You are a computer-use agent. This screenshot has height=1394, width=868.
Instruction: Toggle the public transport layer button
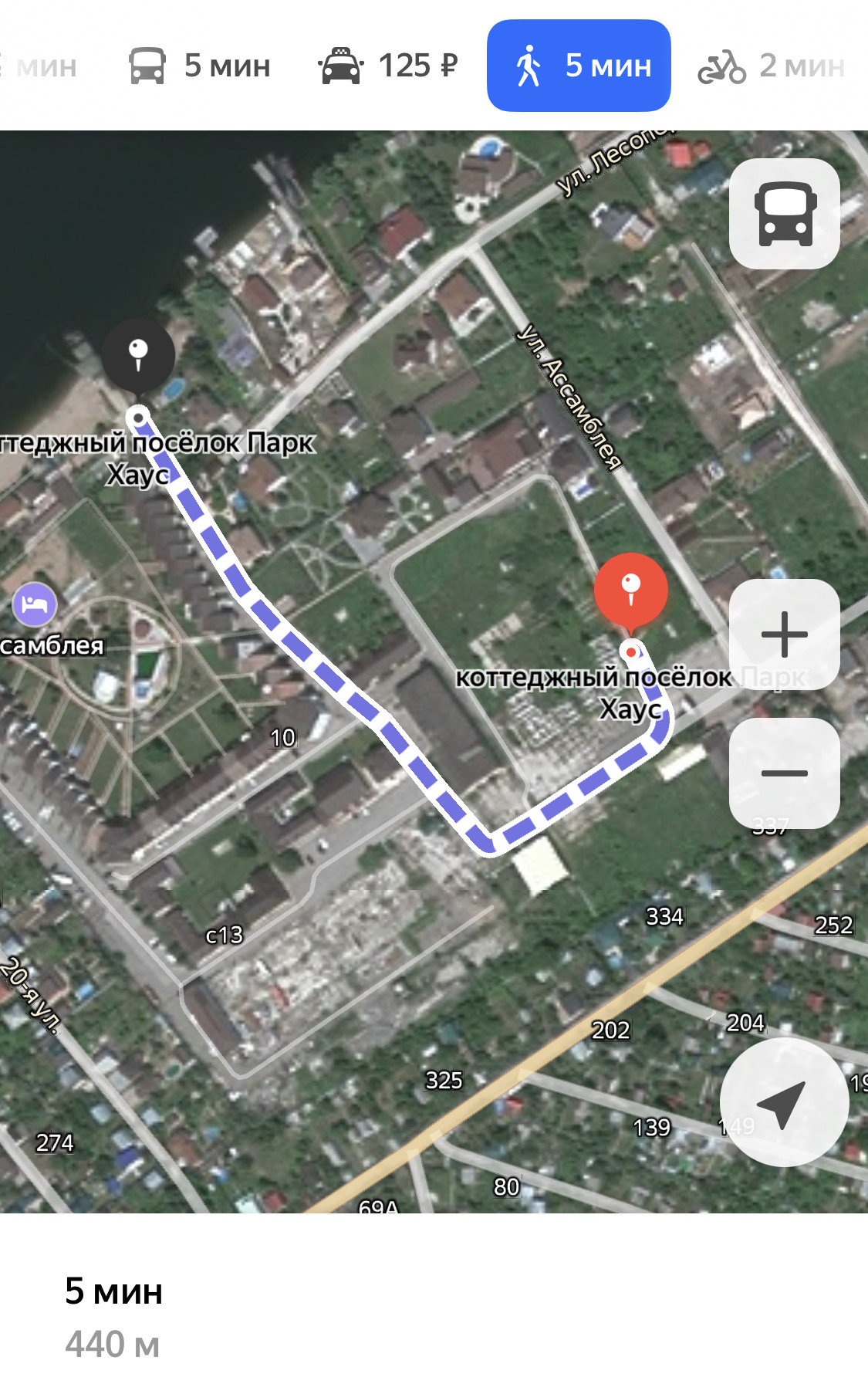[784, 214]
